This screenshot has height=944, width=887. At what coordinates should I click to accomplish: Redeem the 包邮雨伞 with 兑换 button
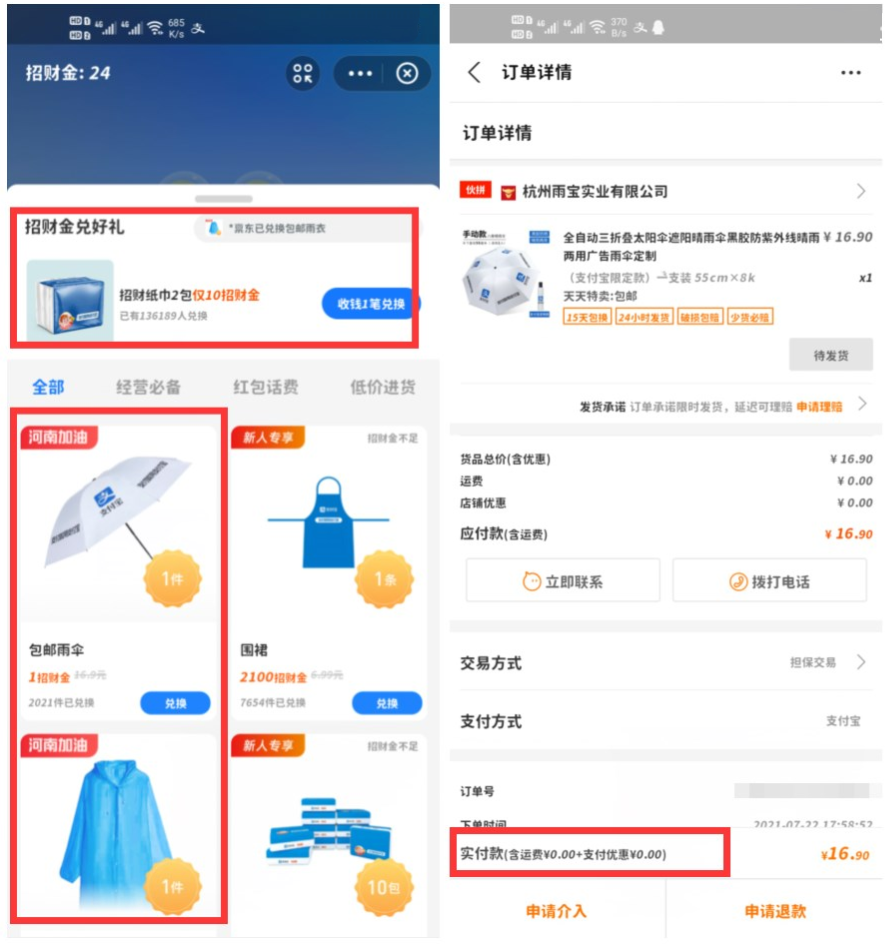pyautogui.click(x=175, y=703)
